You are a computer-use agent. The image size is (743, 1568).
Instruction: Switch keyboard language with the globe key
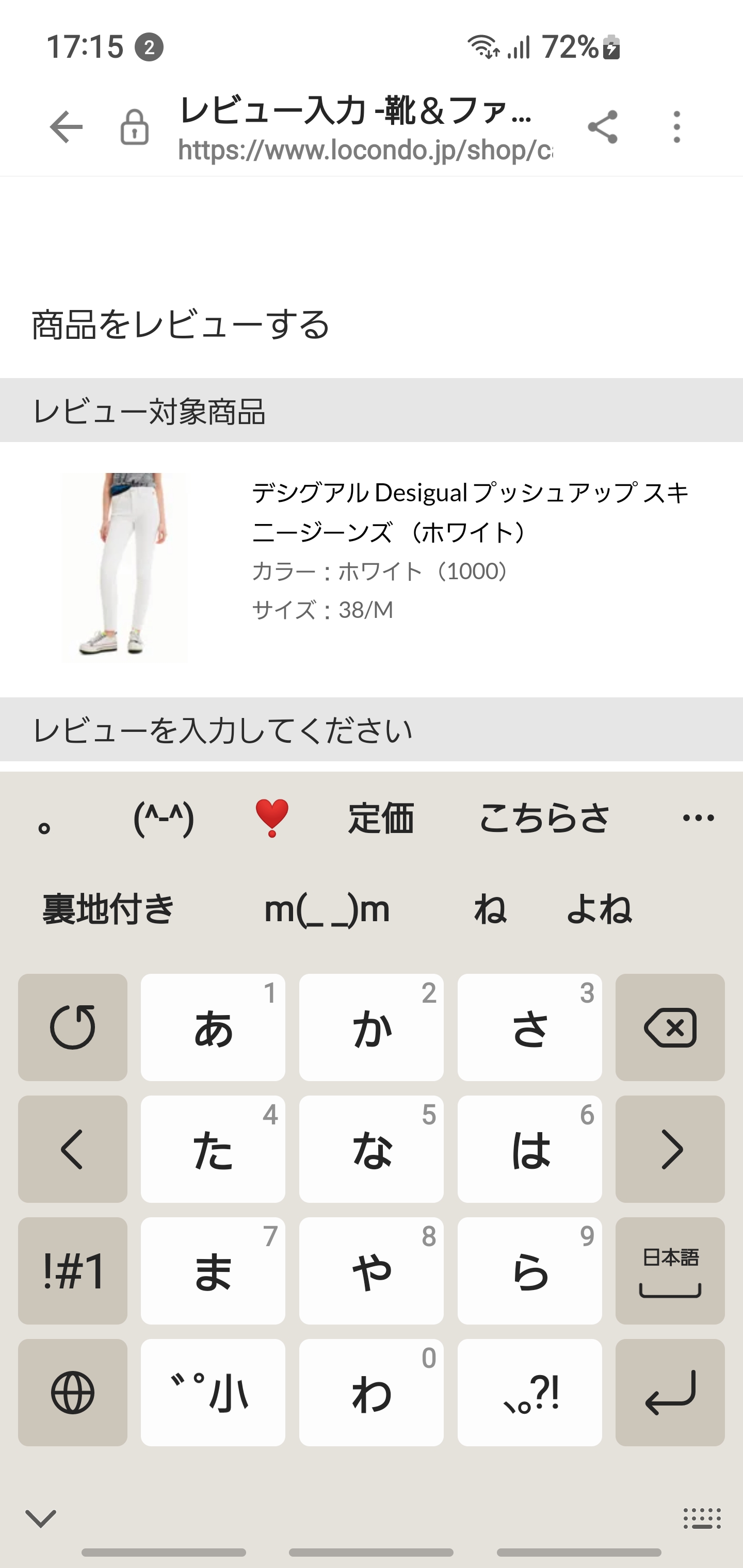72,1392
